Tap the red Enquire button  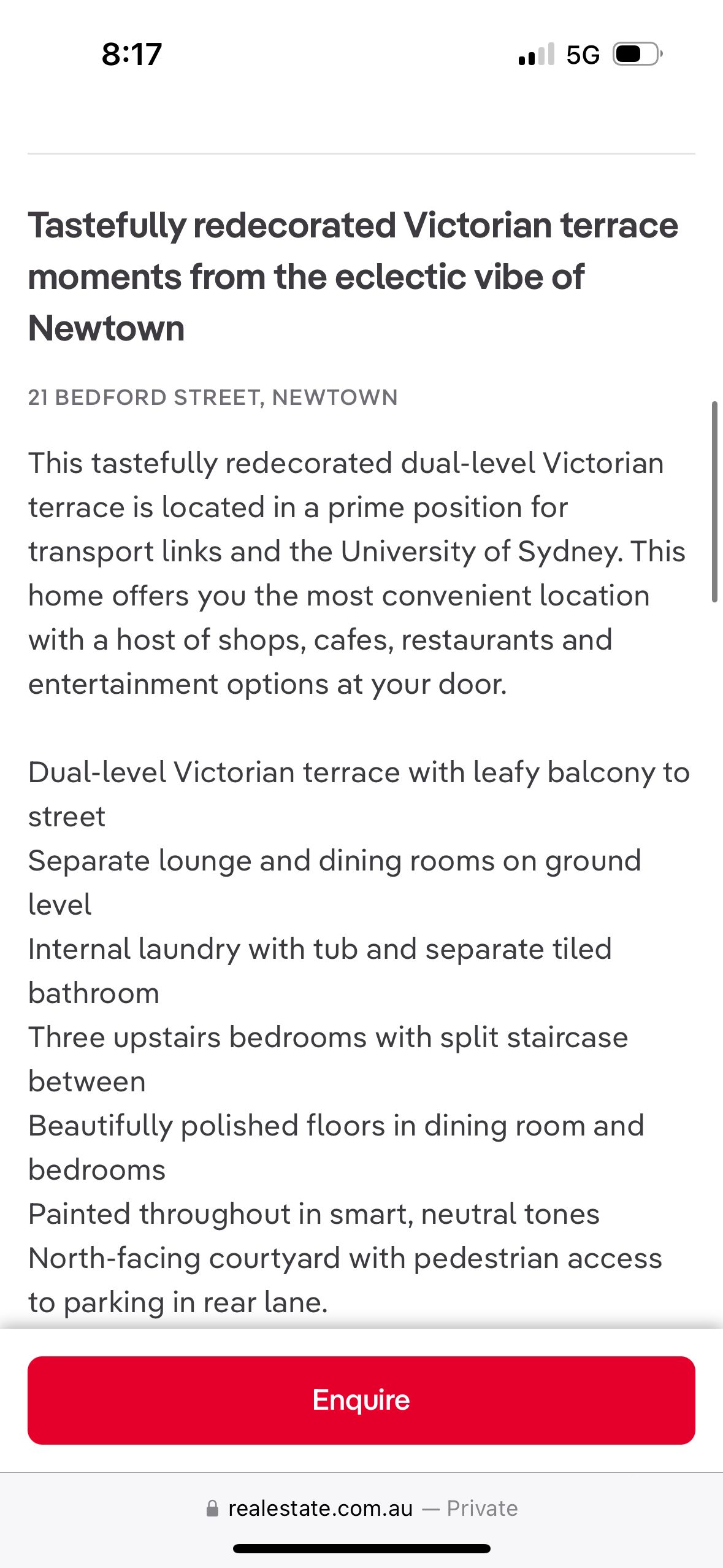tap(361, 1400)
